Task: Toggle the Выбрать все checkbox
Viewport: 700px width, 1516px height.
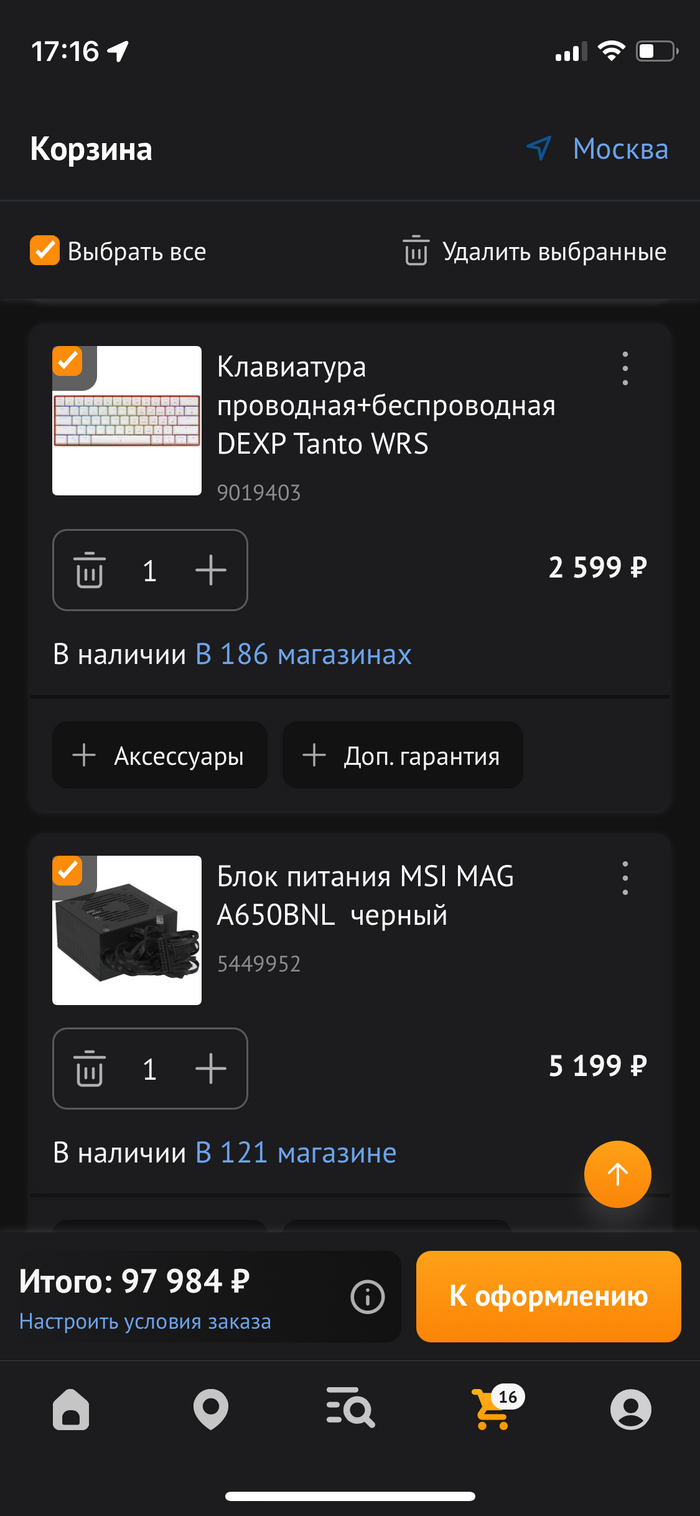Action: pos(45,251)
